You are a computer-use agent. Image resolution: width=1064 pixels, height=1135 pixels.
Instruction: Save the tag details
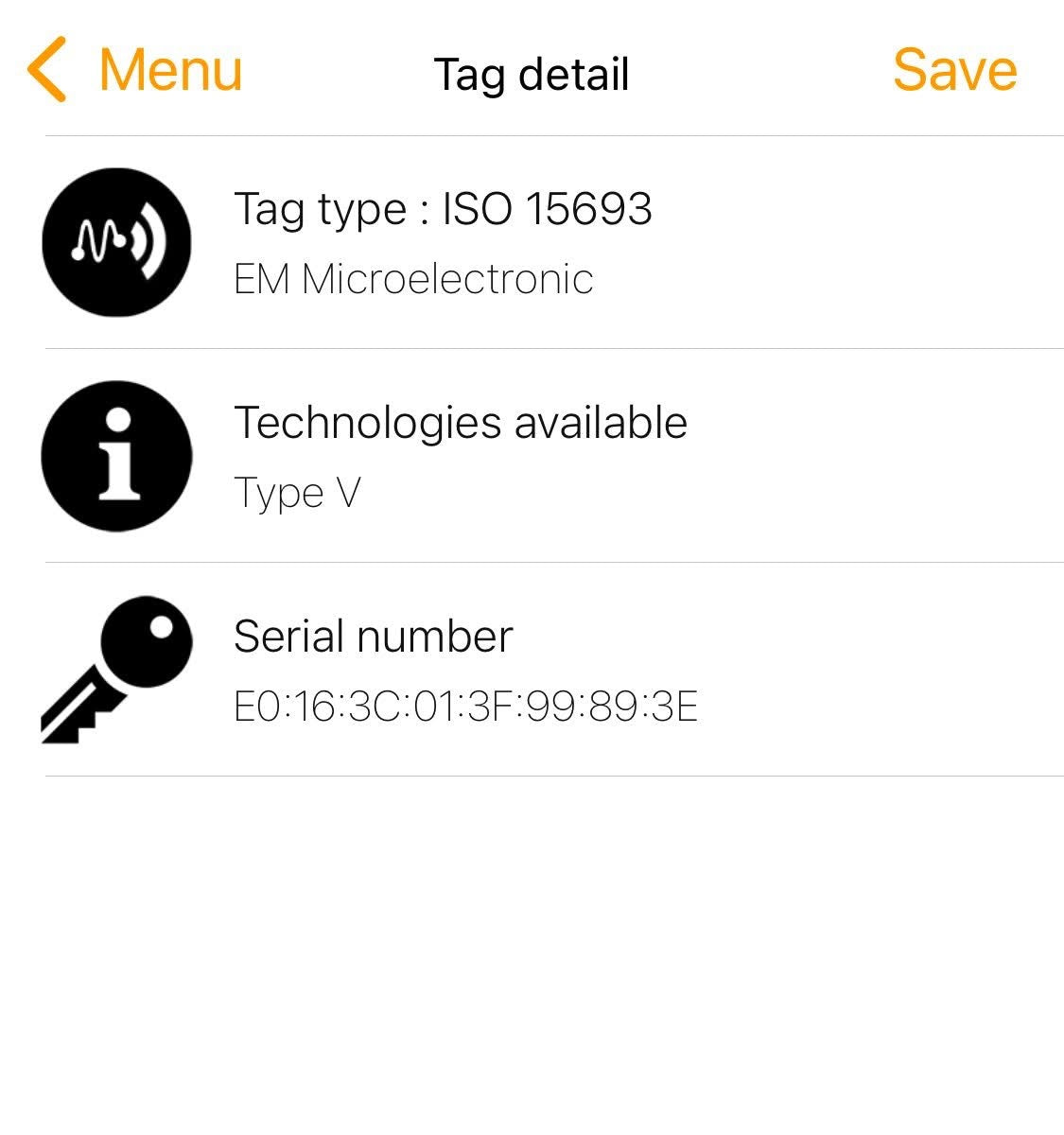[954, 70]
